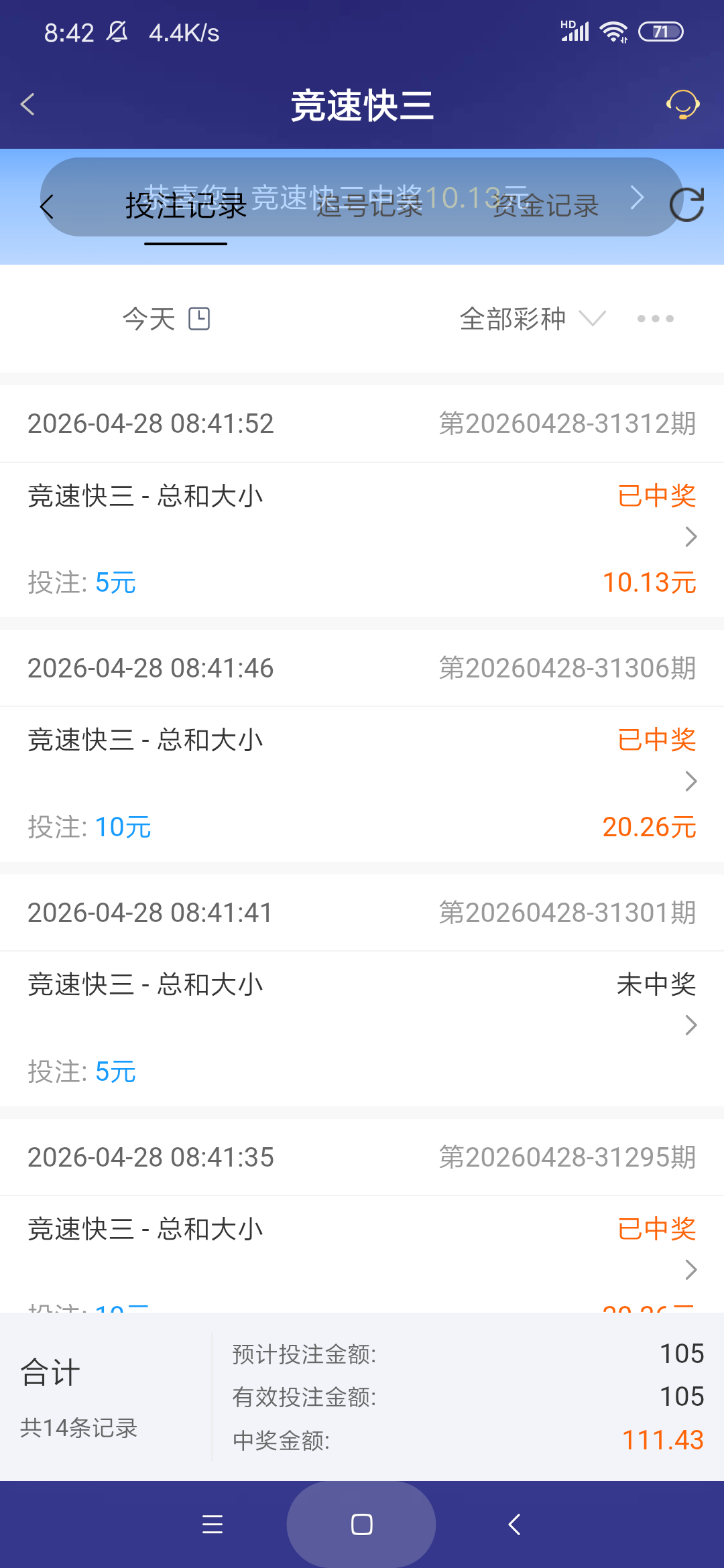
Task: Switch filter back to 全部彩种 selection
Action: (x=514, y=318)
